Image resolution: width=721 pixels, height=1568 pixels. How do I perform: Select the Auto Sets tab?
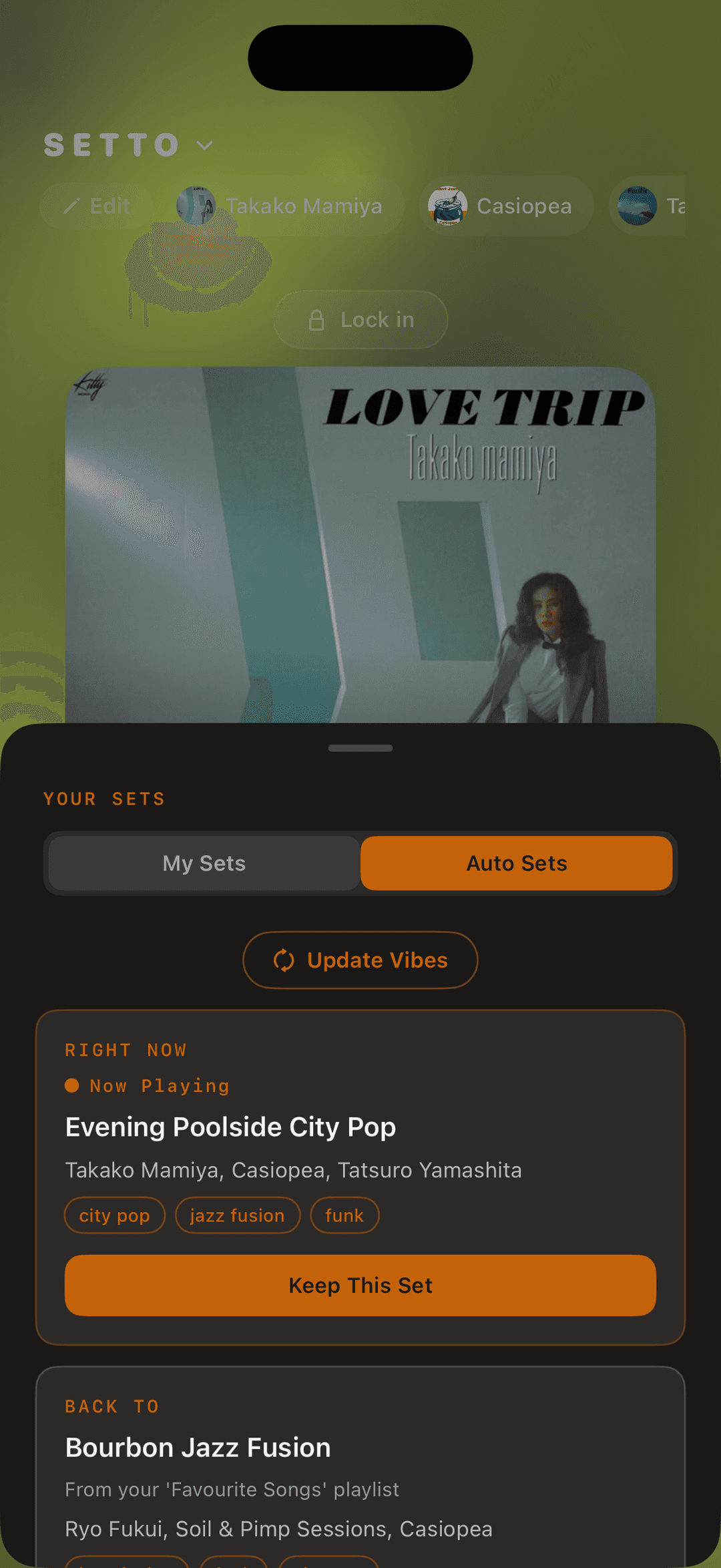click(x=517, y=863)
